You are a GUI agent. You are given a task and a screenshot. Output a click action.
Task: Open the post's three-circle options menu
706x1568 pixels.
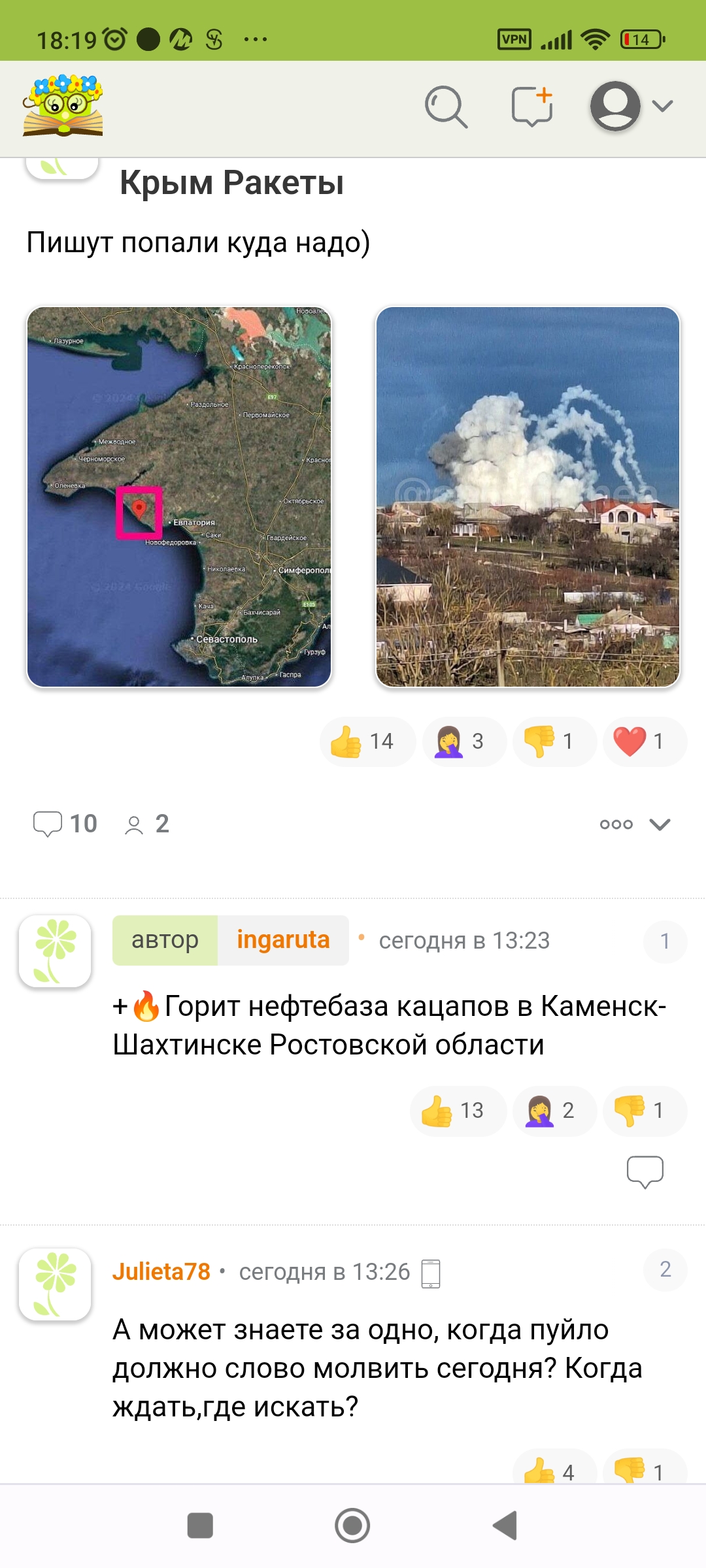click(616, 825)
